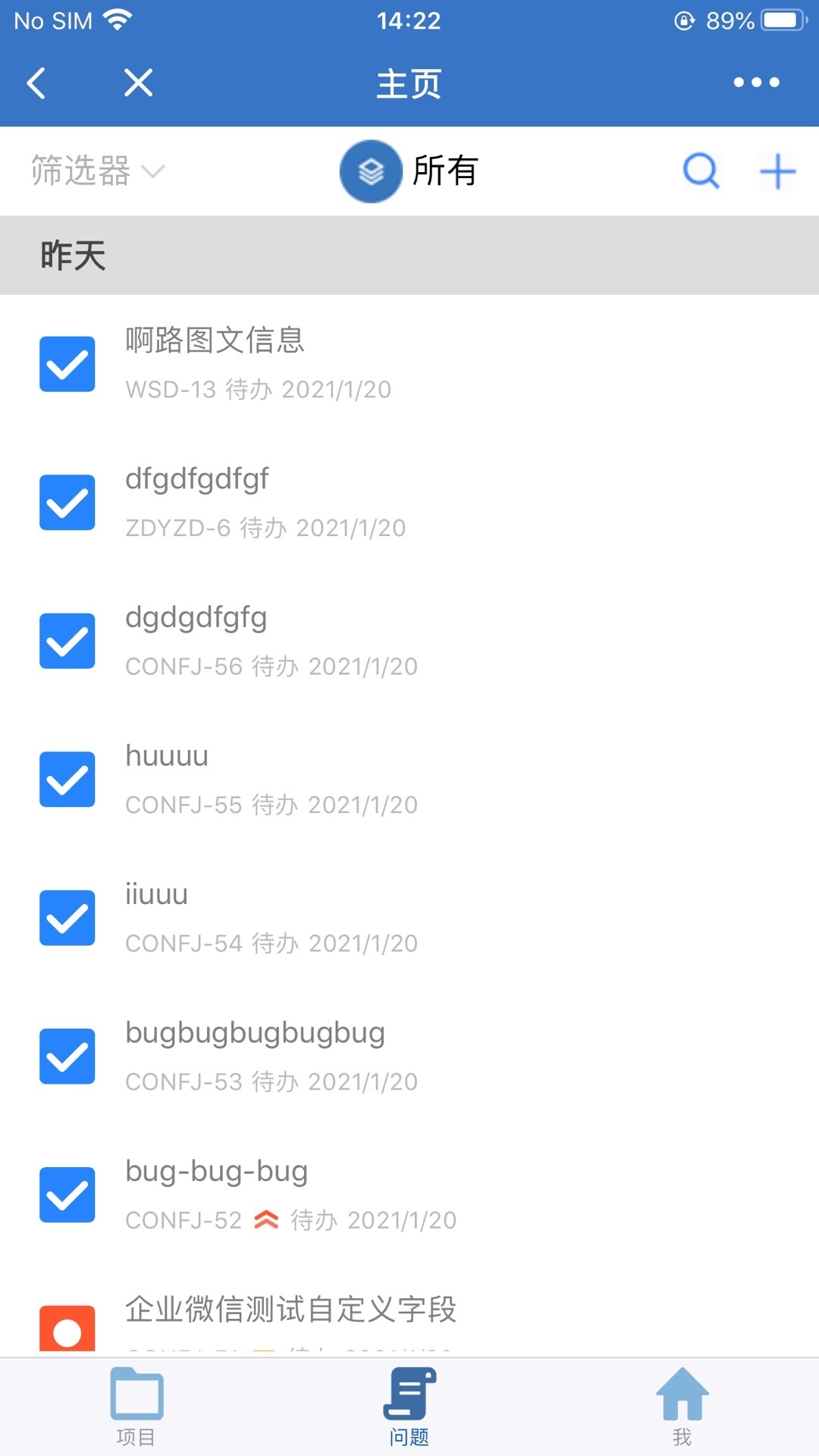
Task: Close the page with the X icon
Action: tap(138, 83)
